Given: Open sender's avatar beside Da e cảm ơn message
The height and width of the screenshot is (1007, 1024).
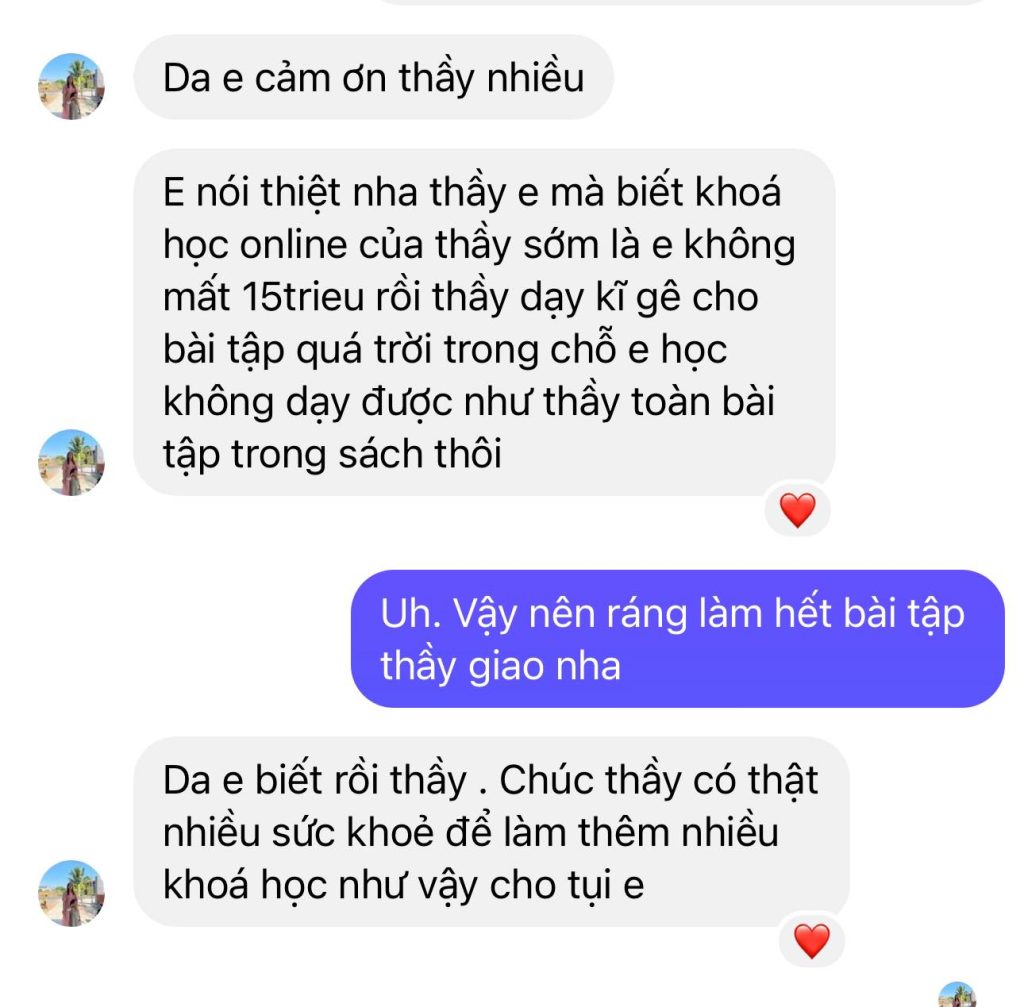Looking at the screenshot, I should tap(71, 87).
